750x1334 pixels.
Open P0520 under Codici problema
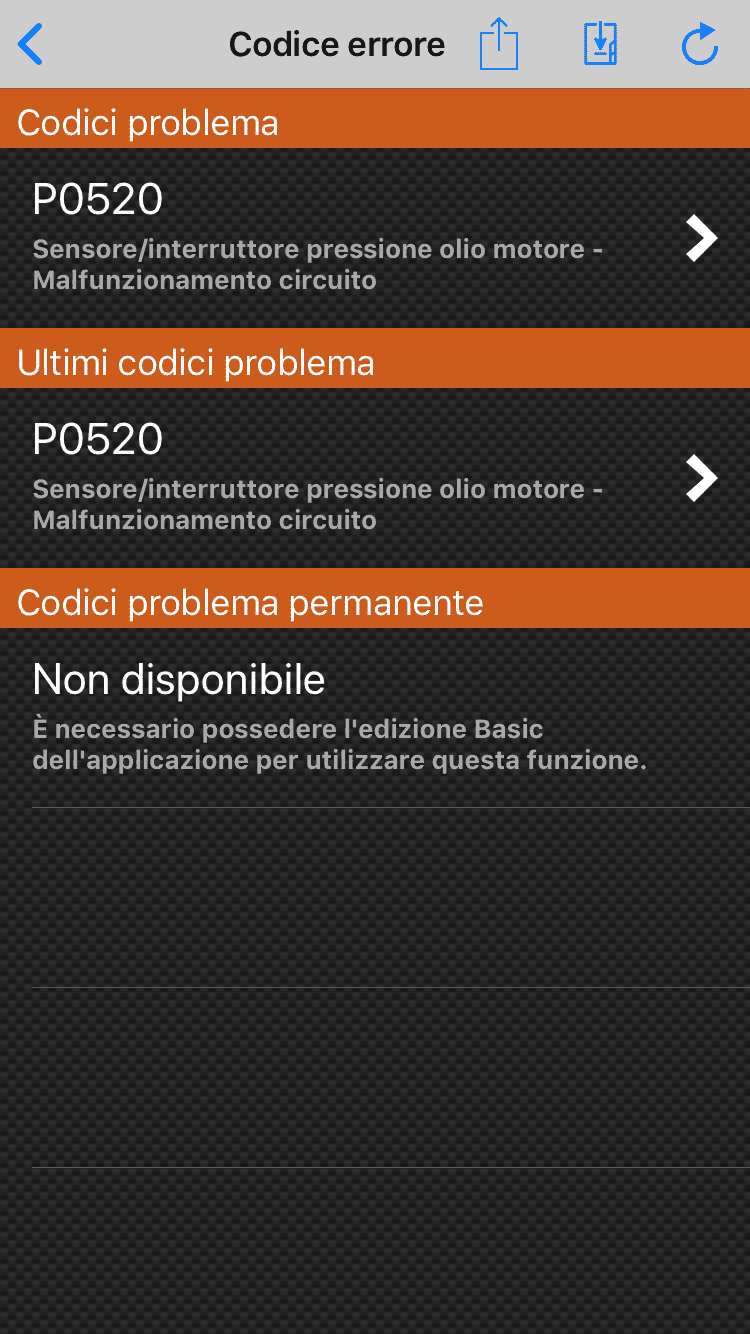click(x=375, y=238)
